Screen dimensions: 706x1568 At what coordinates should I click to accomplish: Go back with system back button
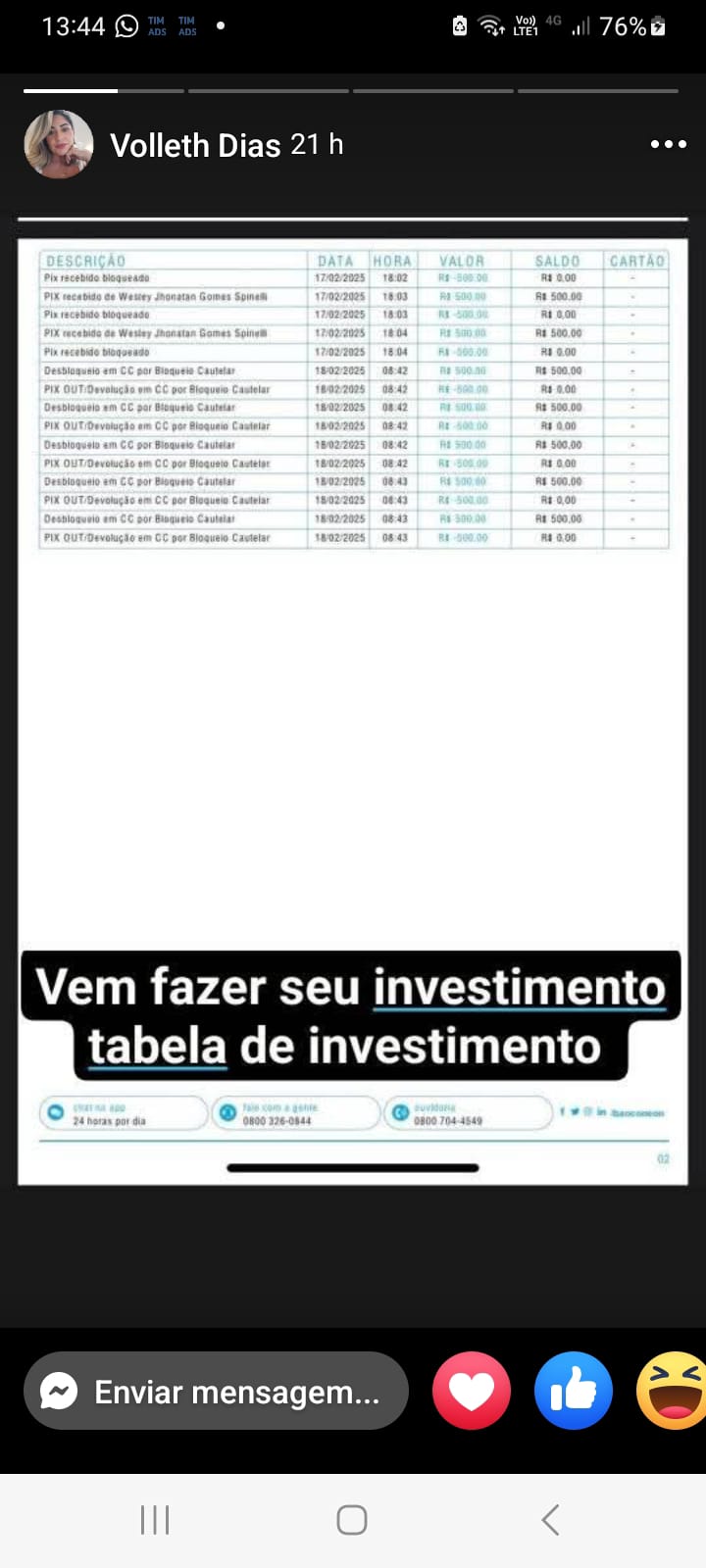point(550,1520)
